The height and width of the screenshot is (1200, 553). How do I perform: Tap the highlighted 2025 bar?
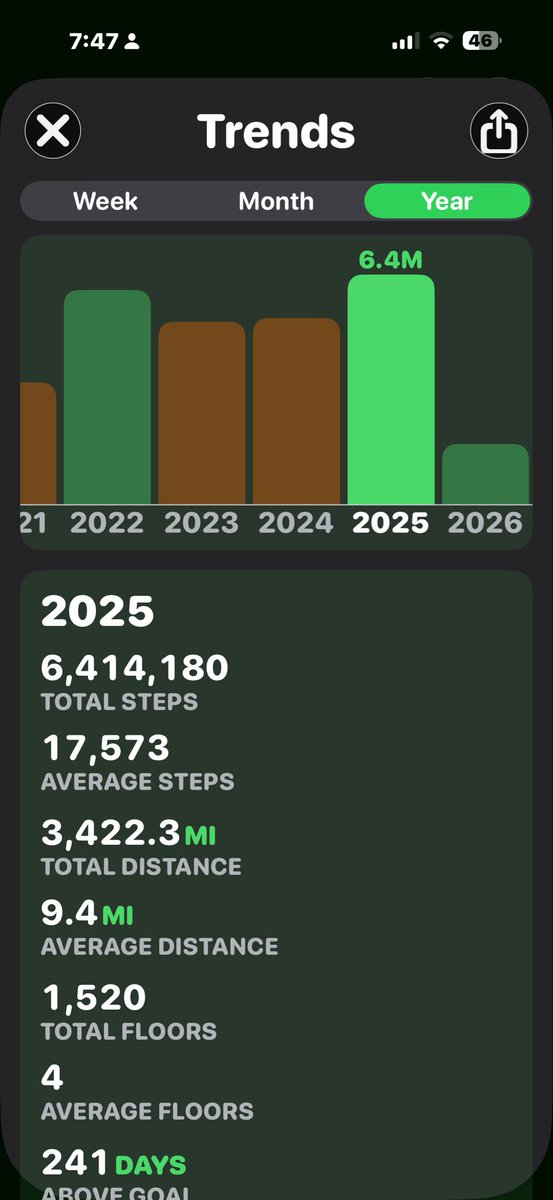[x=391, y=390]
